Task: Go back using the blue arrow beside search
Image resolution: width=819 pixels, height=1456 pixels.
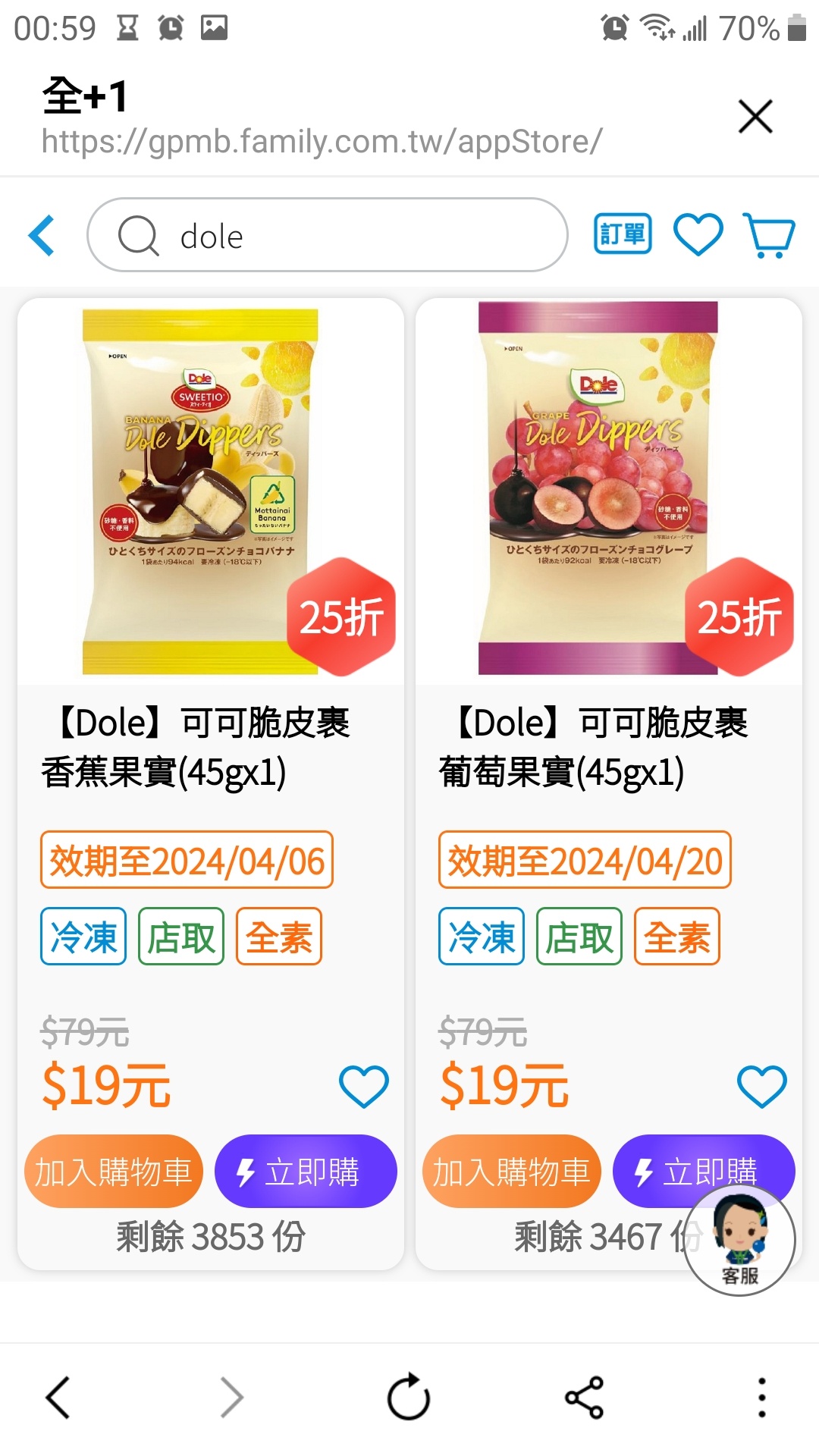Action: 42,235
